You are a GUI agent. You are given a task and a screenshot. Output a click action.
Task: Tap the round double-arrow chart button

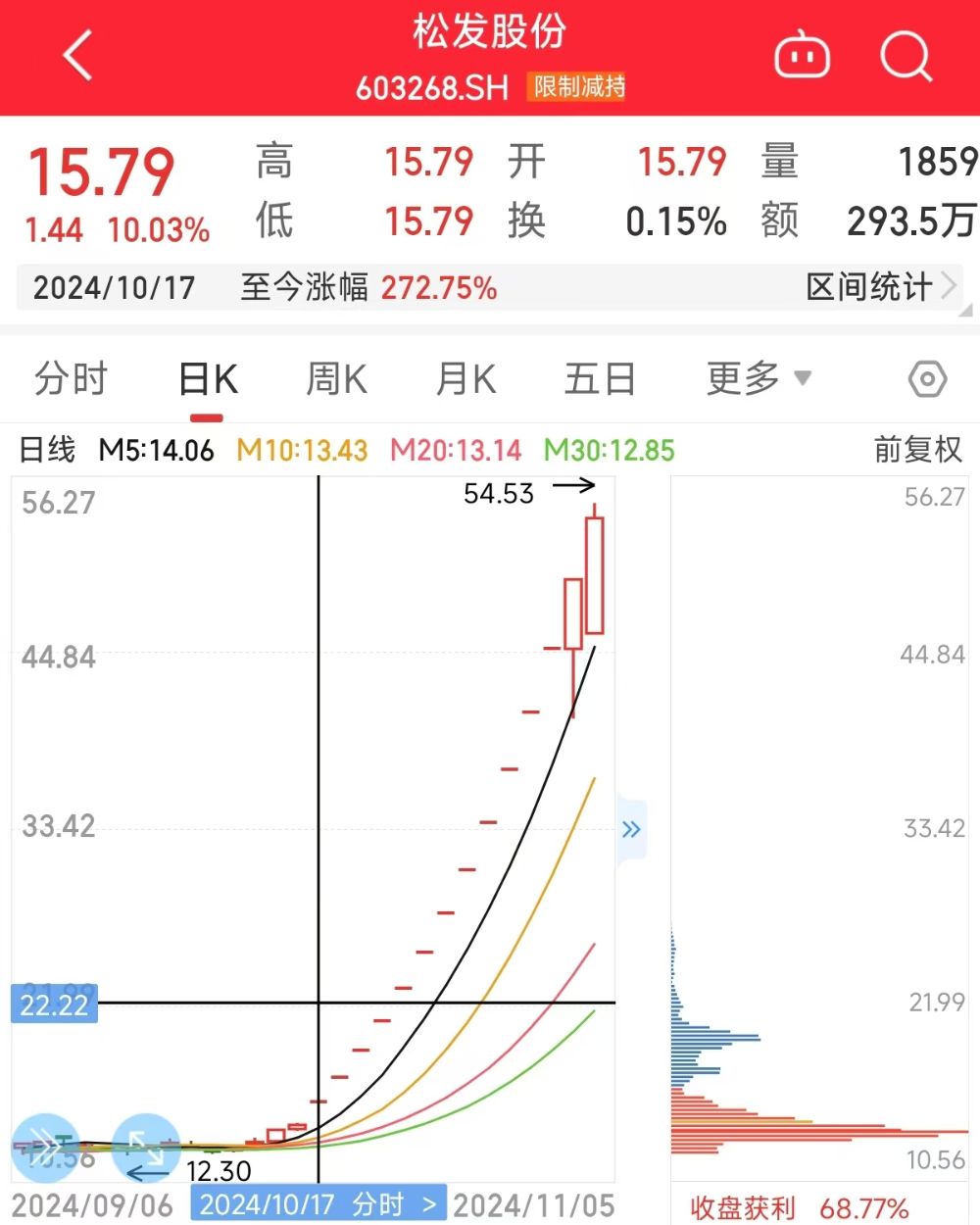[45, 1147]
